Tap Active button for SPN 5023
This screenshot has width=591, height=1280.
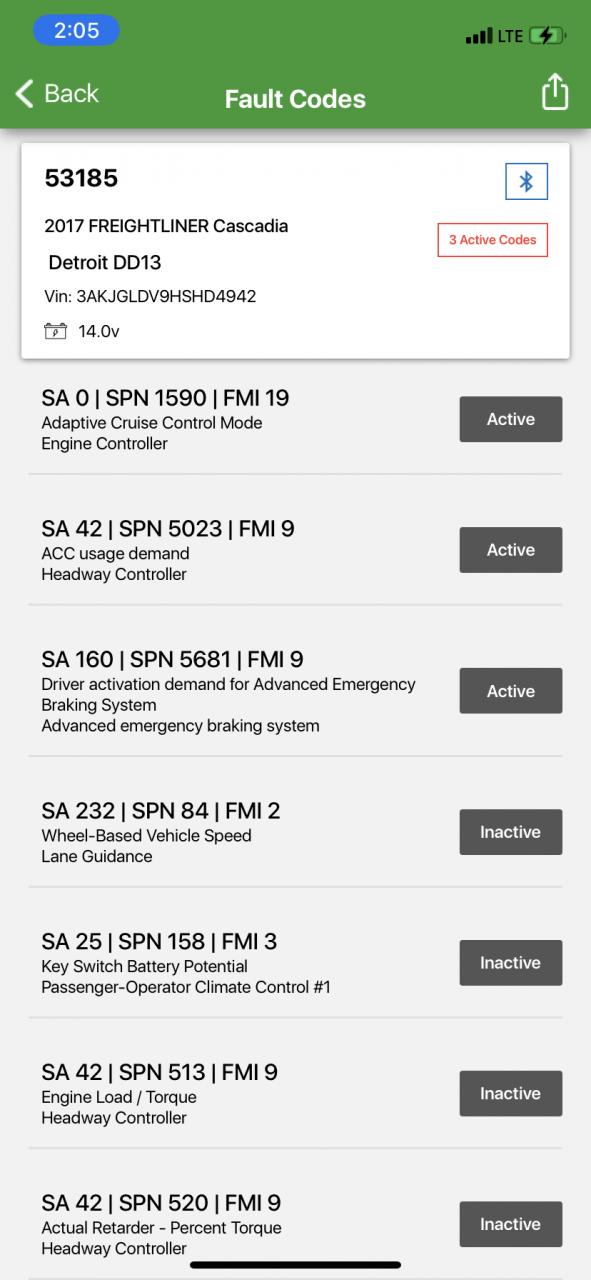511,550
